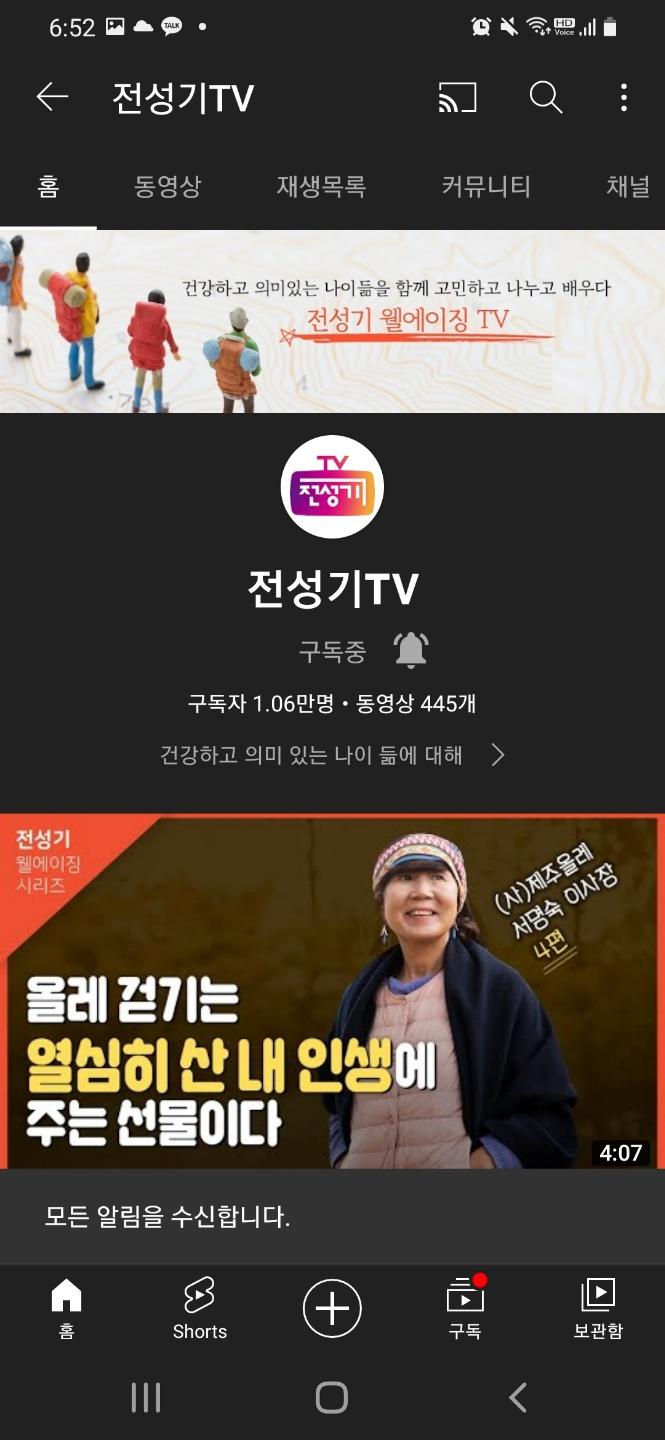
Task: Switch to the 재생목록 tab
Action: [x=321, y=186]
